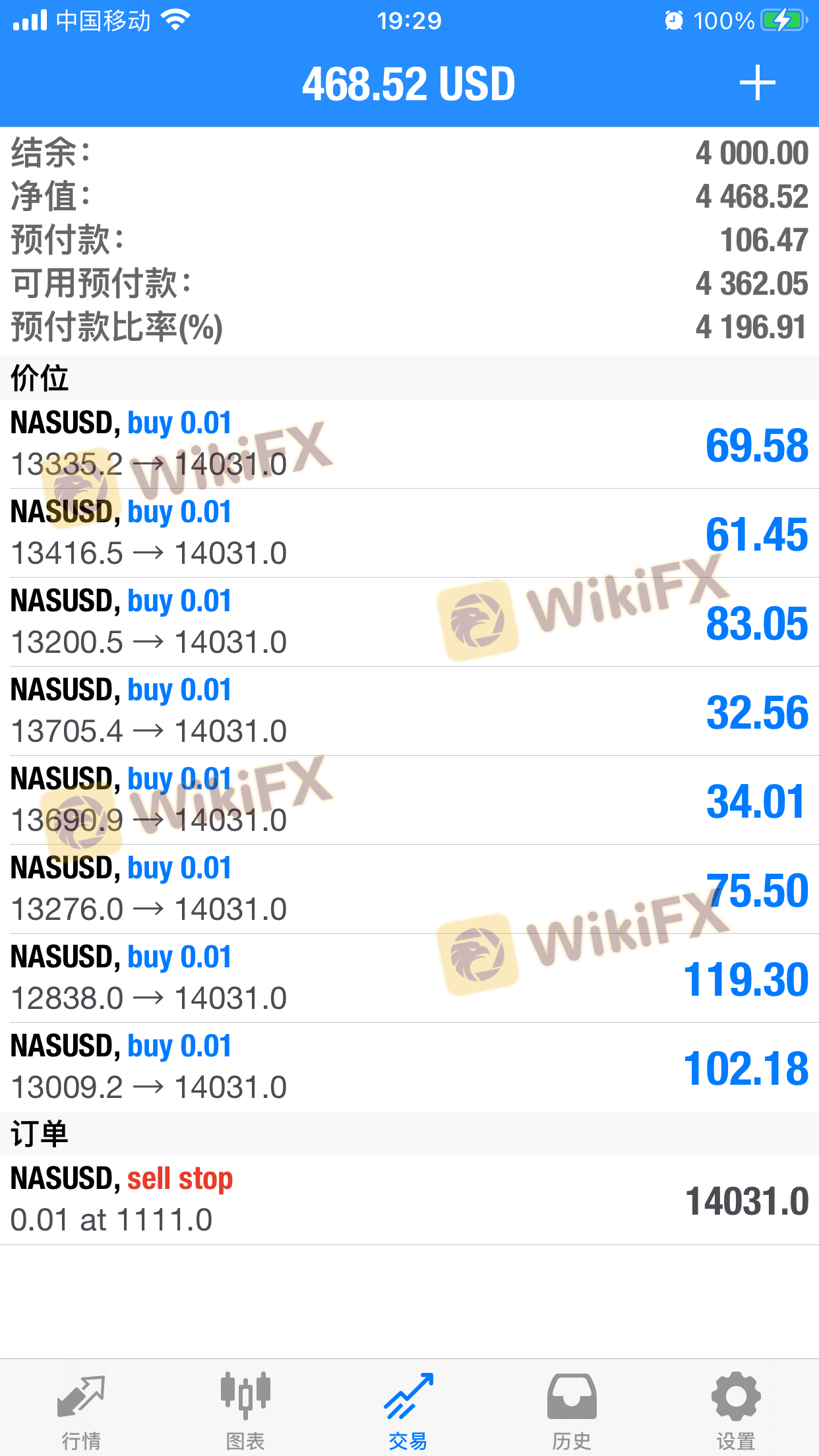Open NASUSD position with 69.58 profit
This screenshot has width=819, height=1456.
click(409, 444)
